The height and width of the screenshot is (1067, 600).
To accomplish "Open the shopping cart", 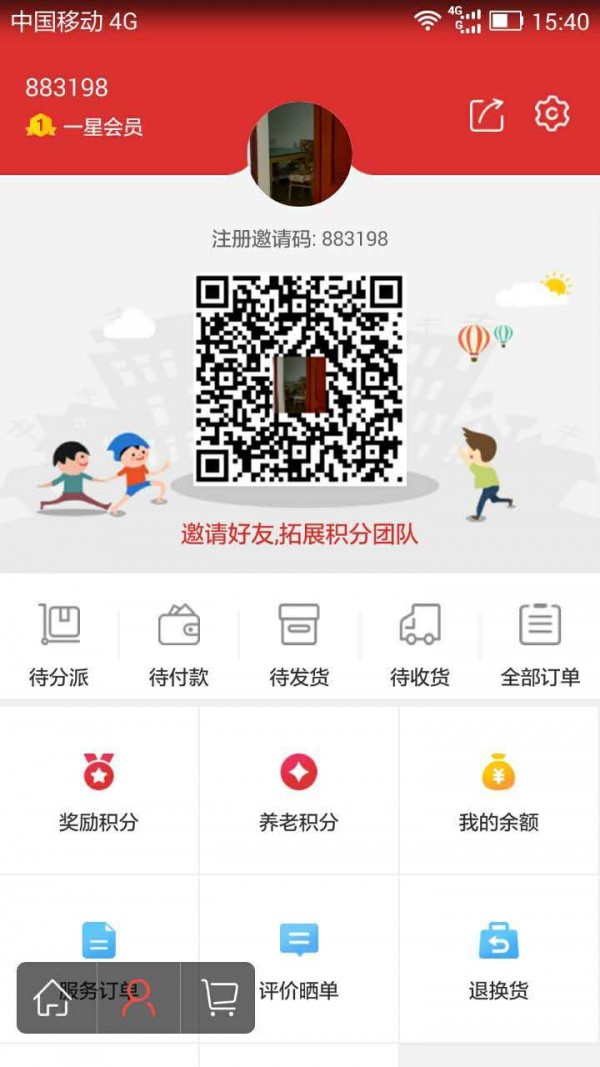I will (219, 997).
